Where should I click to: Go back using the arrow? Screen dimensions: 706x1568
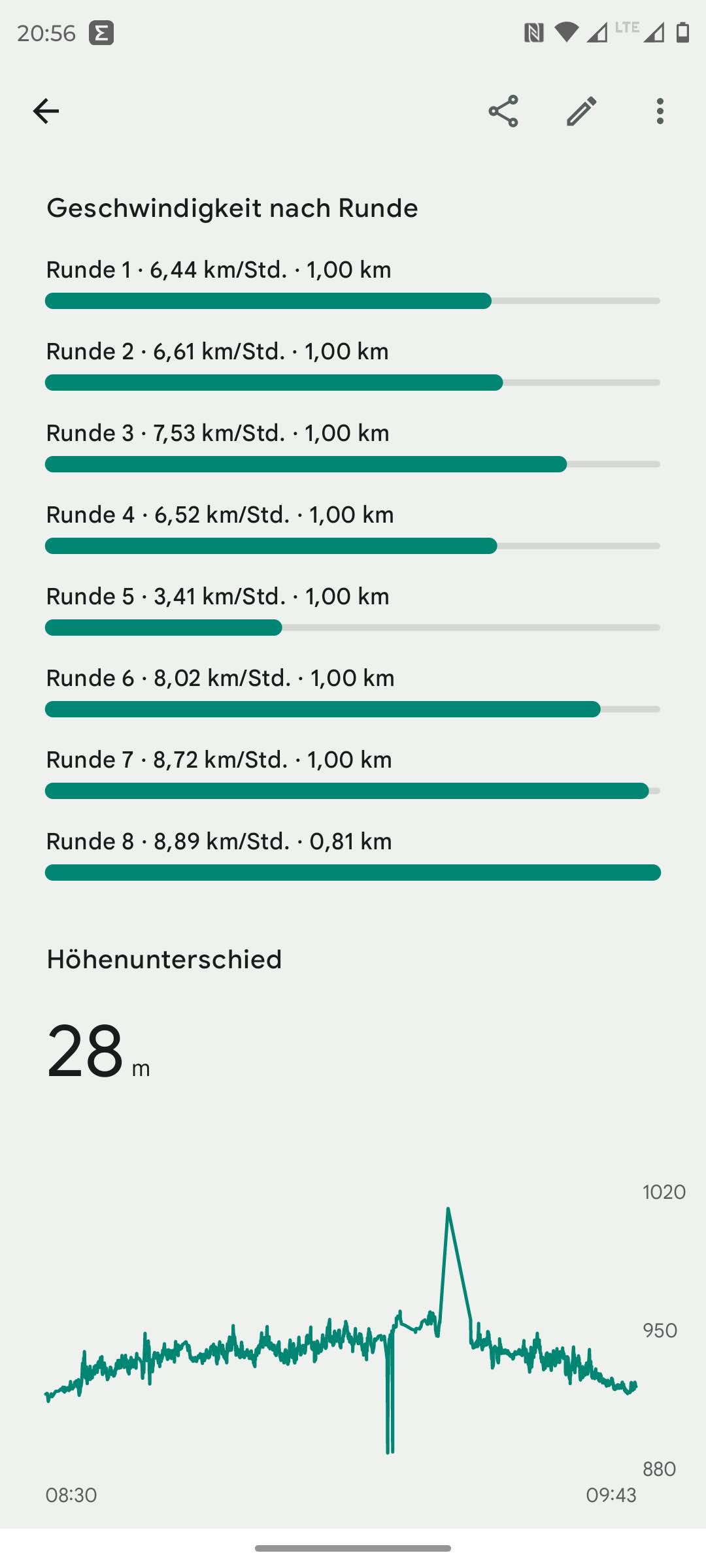(x=46, y=111)
